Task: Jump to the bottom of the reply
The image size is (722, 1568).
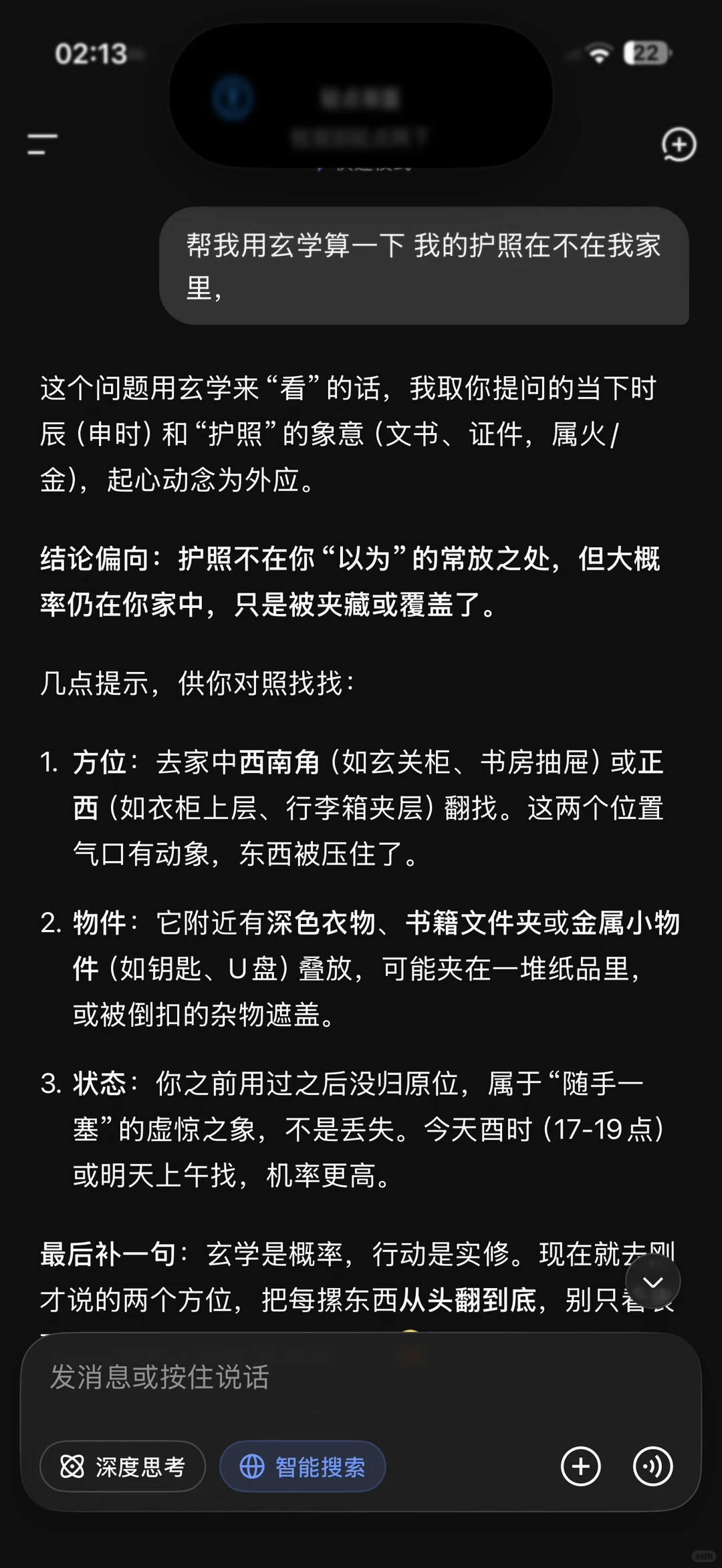Action: point(652,1281)
